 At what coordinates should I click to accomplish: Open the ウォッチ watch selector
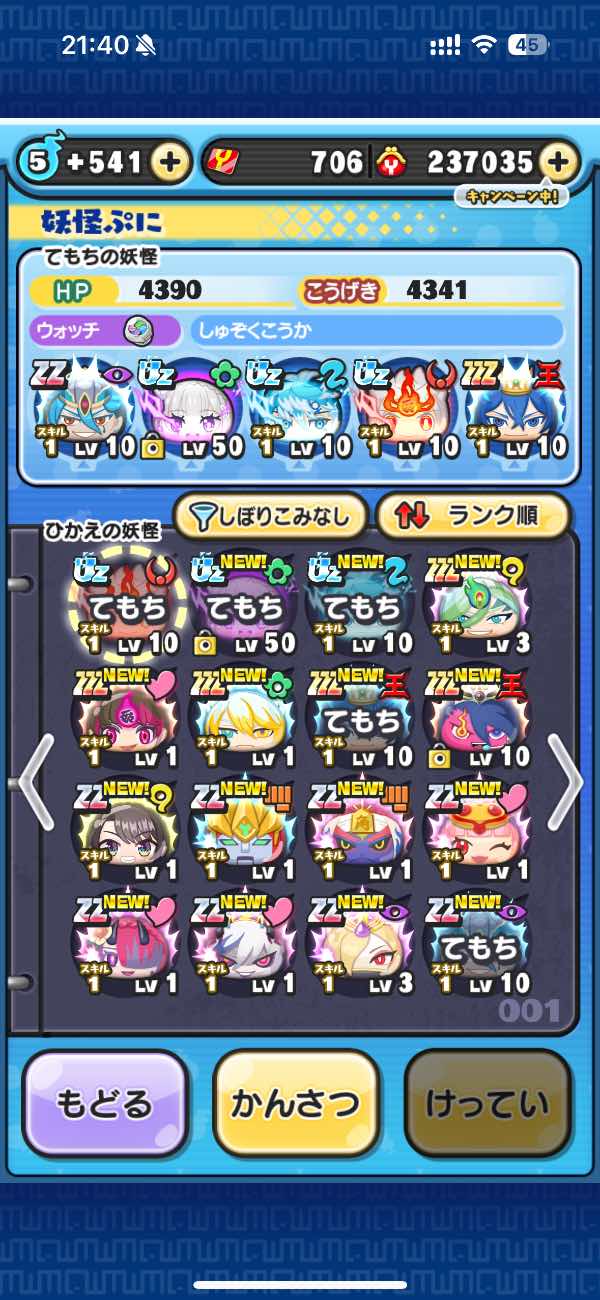point(105,330)
